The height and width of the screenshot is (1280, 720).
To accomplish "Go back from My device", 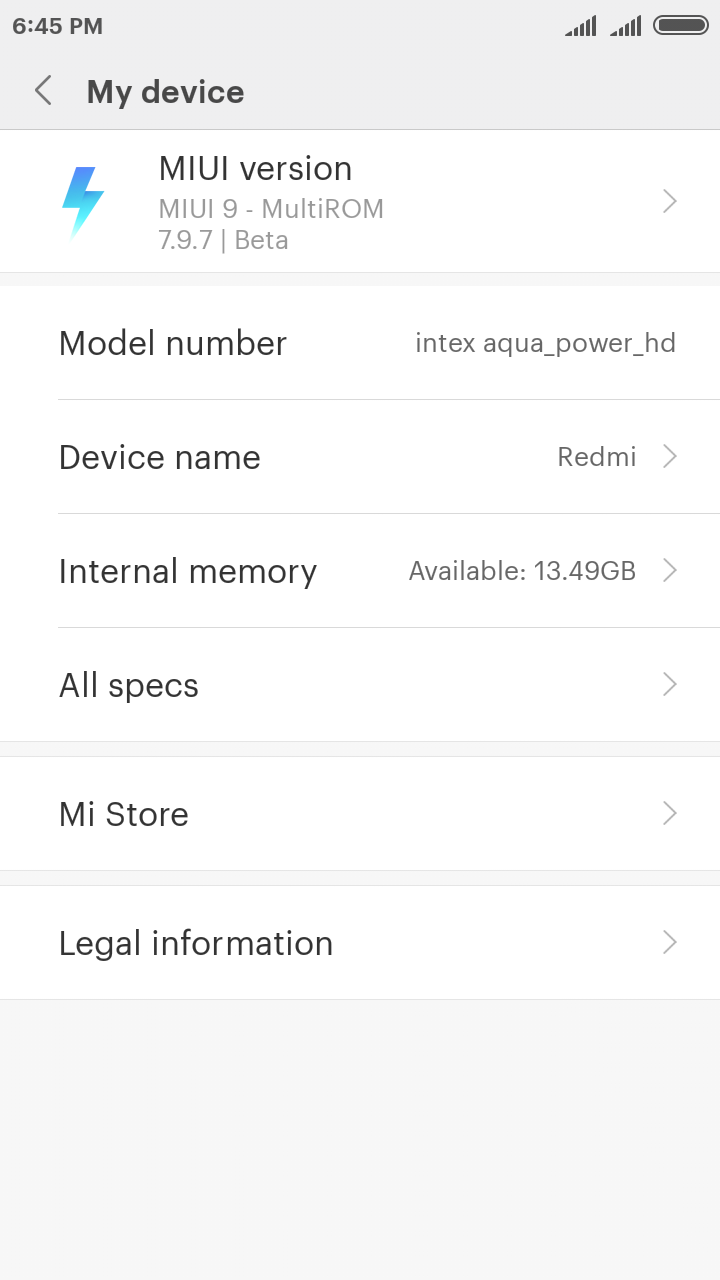I will (43, 91).
